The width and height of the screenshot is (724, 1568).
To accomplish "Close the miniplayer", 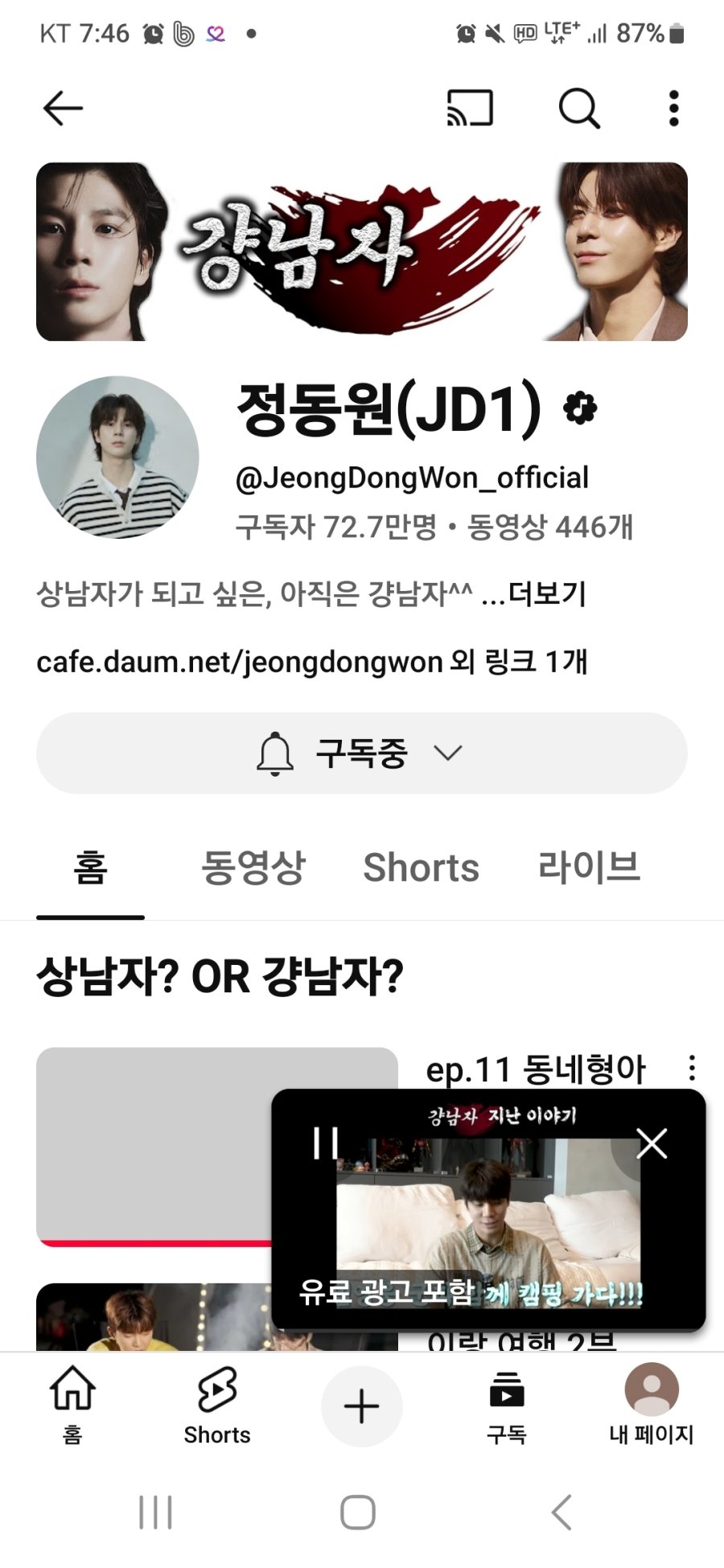I will (x=652, y=1143).
